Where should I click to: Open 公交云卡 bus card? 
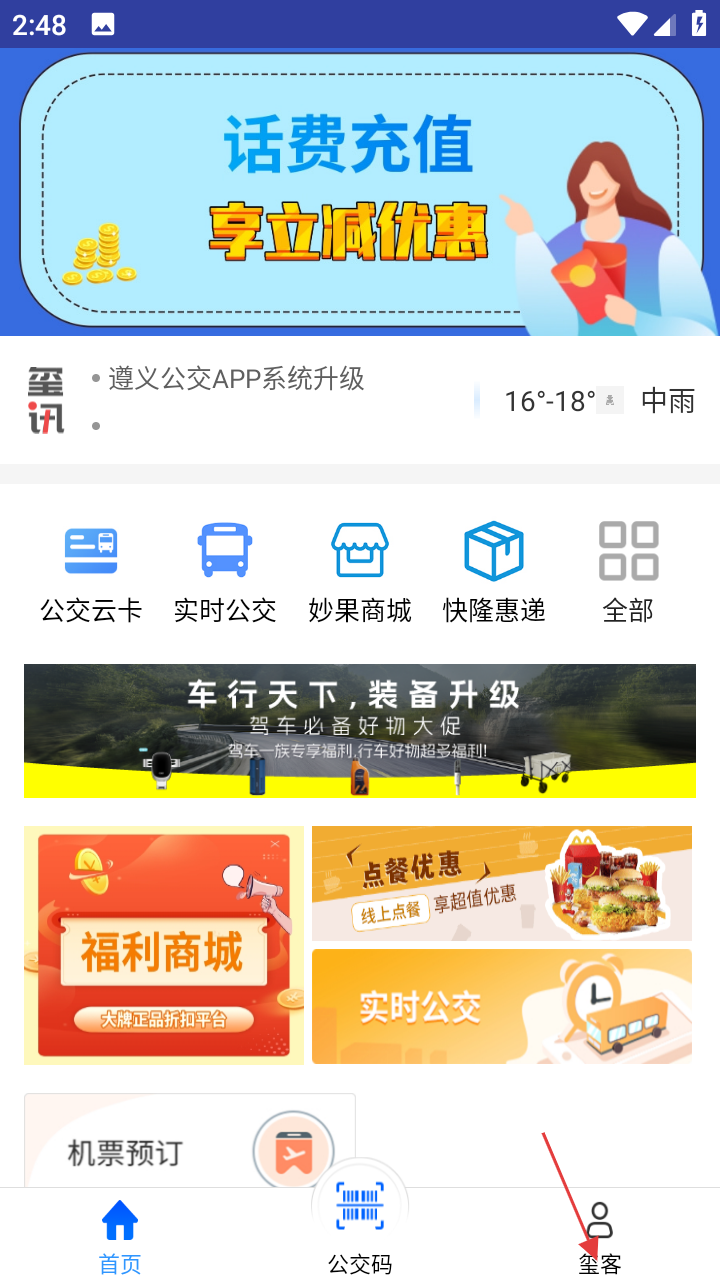[x=91, y=571]
